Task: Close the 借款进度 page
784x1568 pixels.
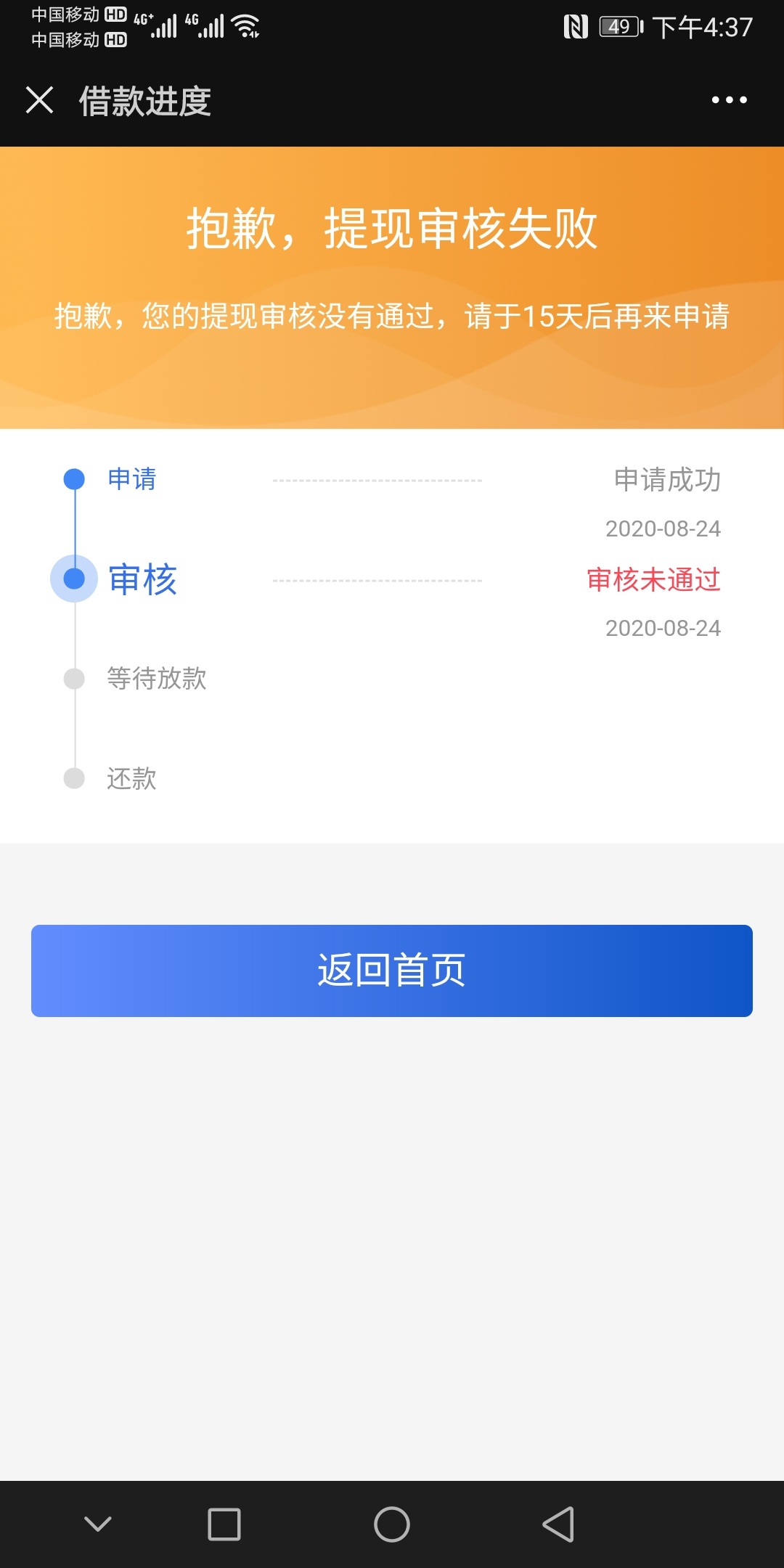Action: pos(39,100)
